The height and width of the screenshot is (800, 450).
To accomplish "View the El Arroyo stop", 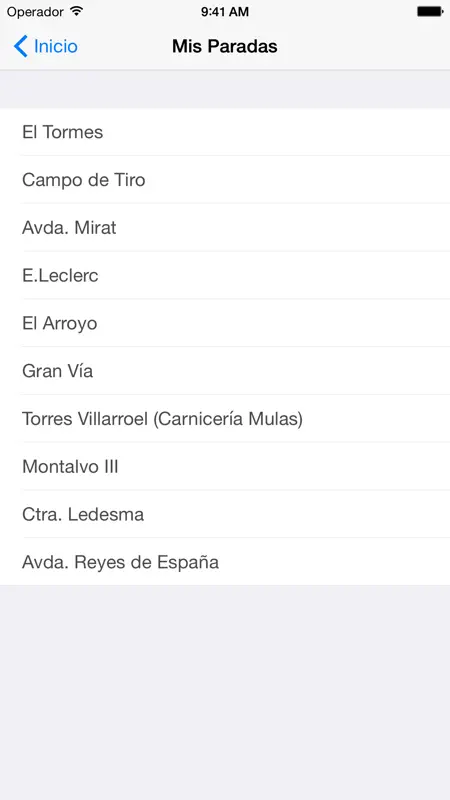I will tap(225, 323).
